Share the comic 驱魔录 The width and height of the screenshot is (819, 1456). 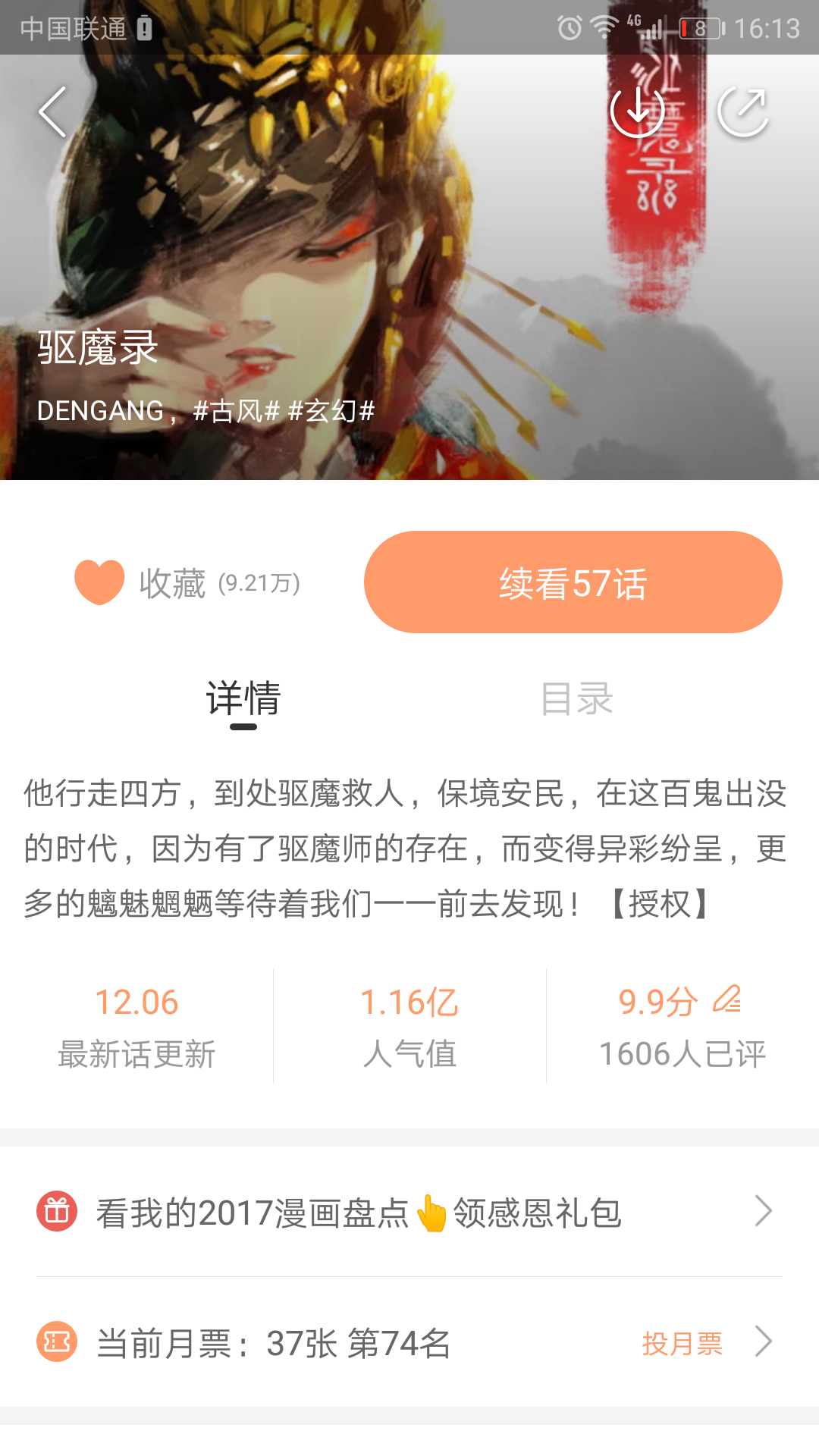coord(743,112)
